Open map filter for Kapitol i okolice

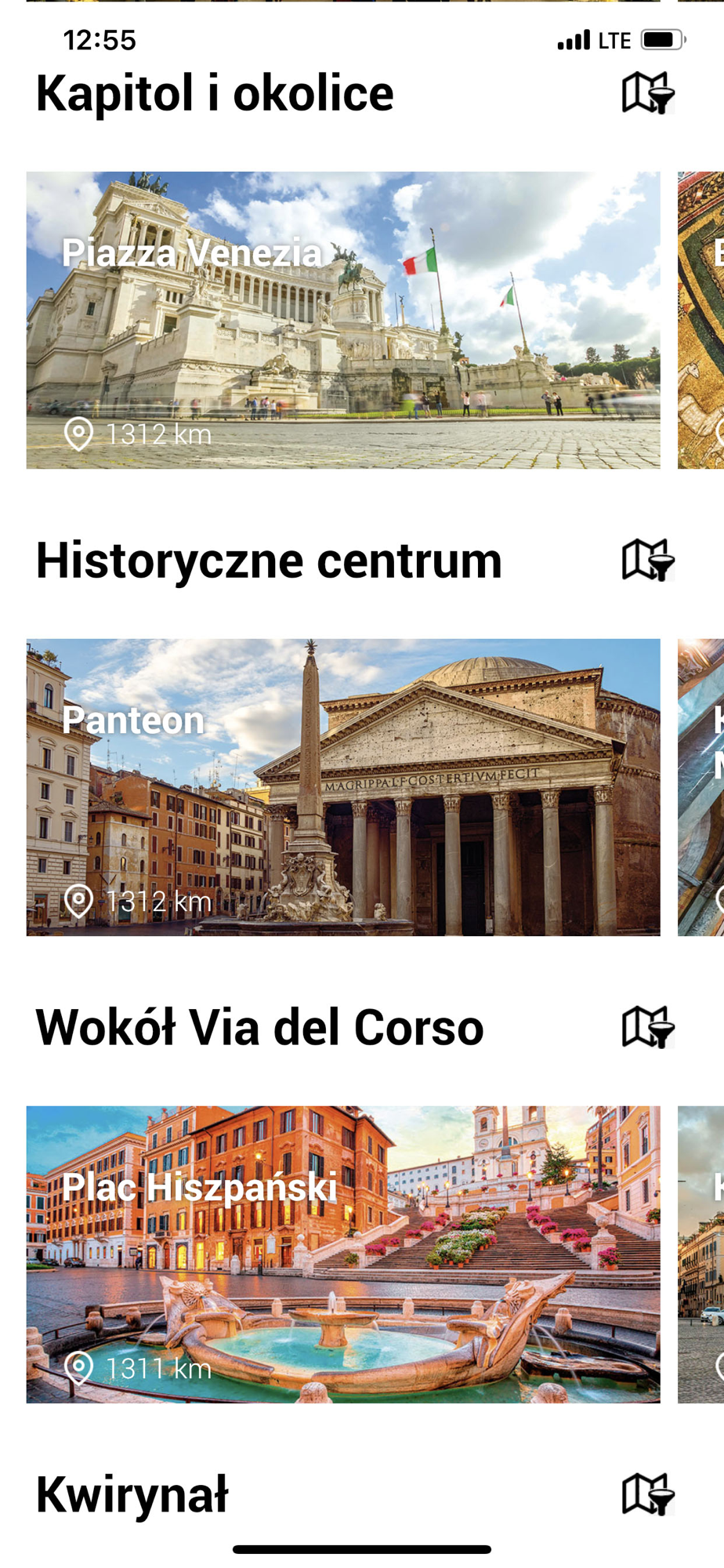[x=648, y=93]
